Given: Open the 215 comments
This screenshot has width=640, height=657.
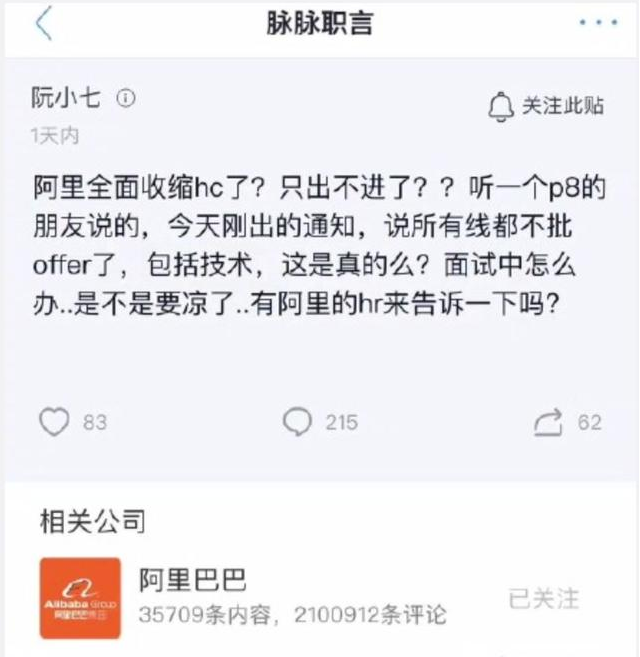Looking at the screenshot, I should tap(298, 422).
